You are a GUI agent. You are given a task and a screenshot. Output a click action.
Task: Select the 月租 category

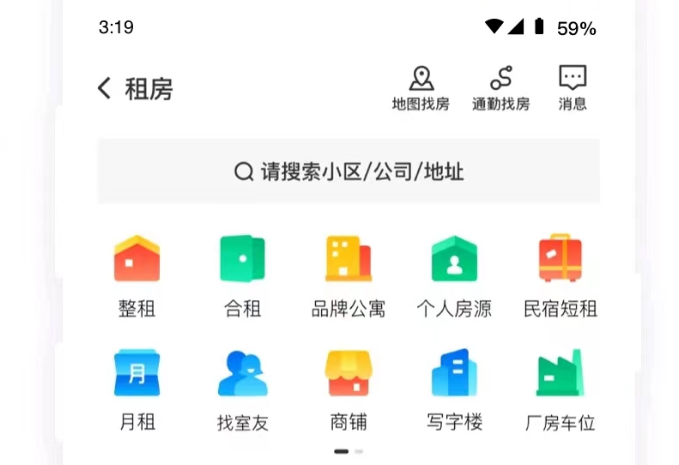[137, 390]
